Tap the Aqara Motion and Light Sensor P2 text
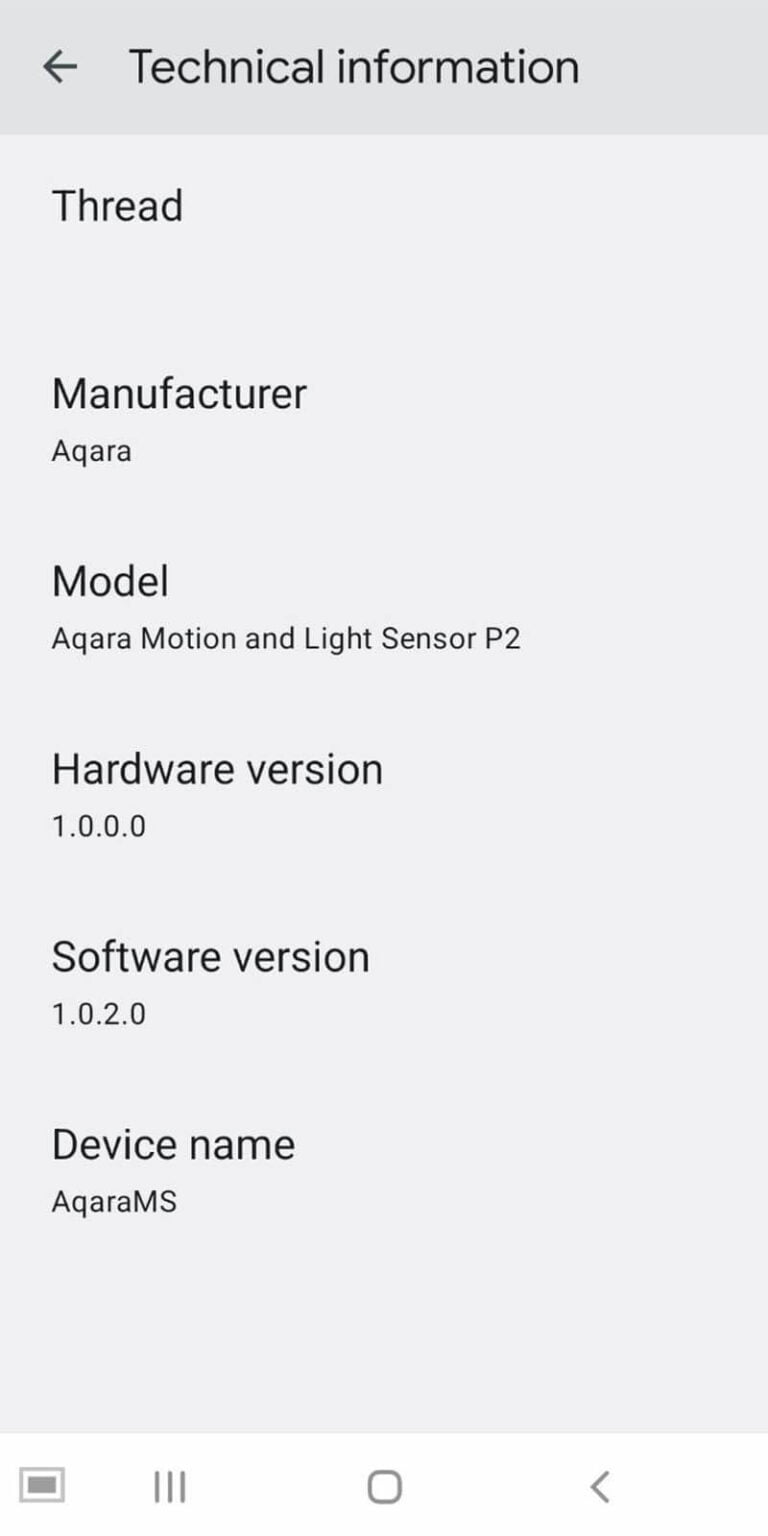The height and width of the screenshot is (1536, 768). [287, 638]
